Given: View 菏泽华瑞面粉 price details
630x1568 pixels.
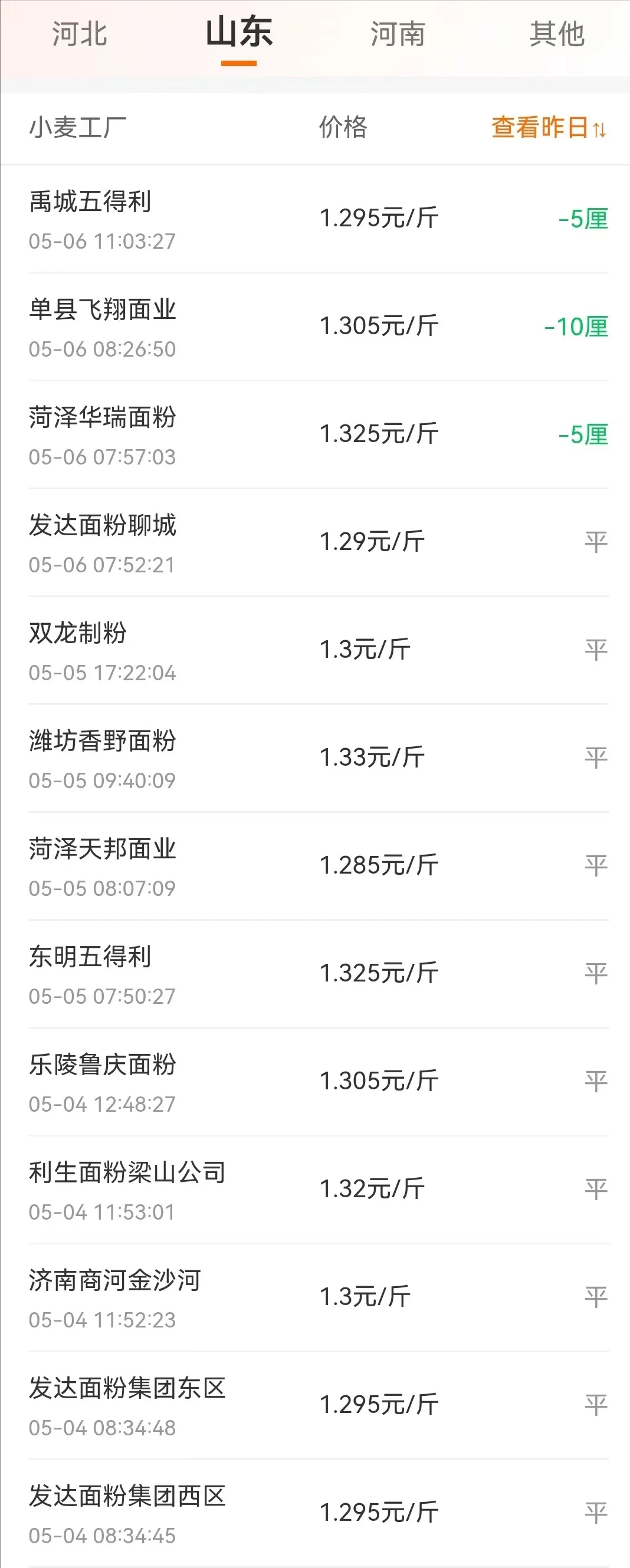Looking at the screenshot, I should (317, 434).
